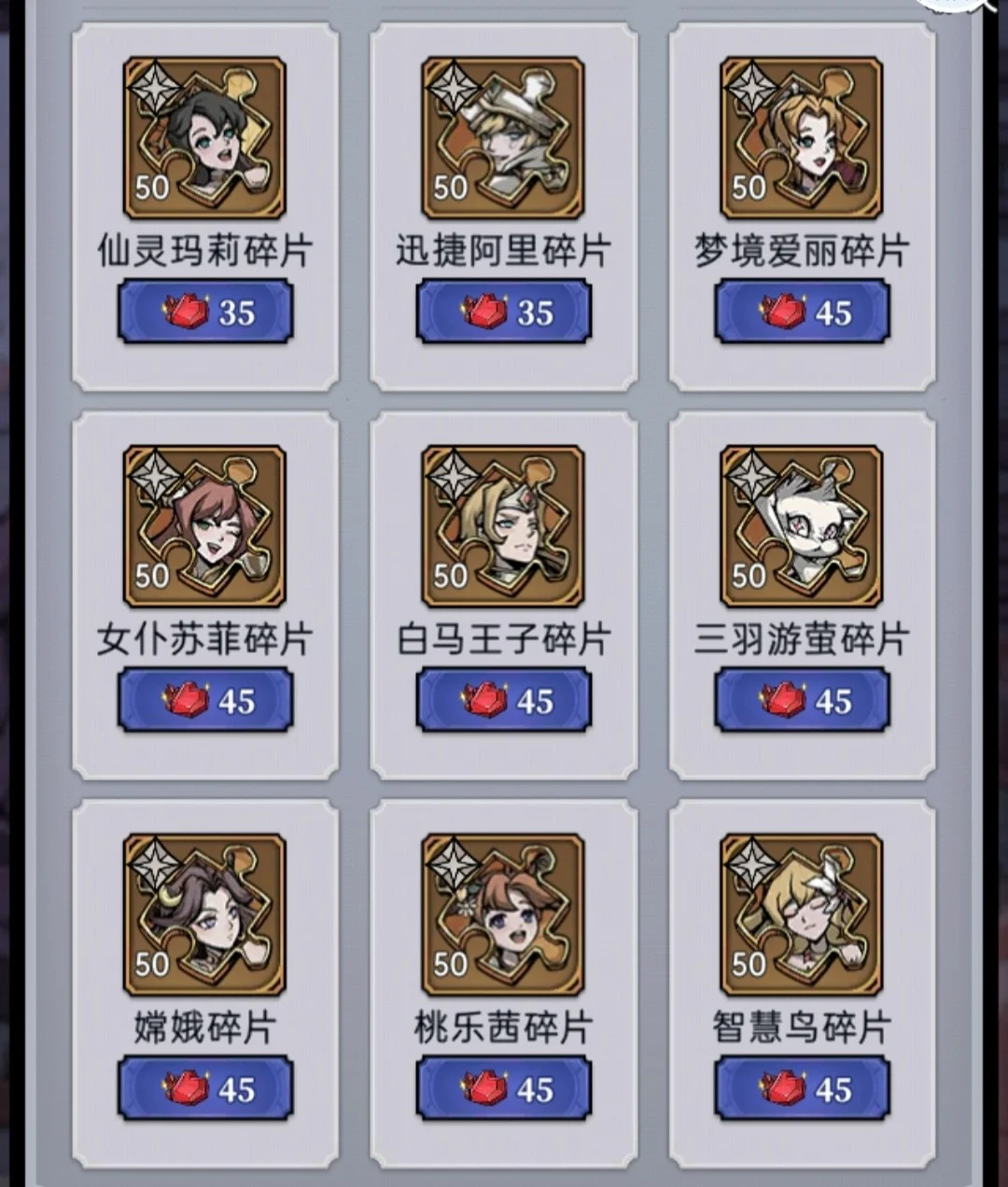Open the 迅捷阿里 fragment icon
The width and height of the screenshot is (1008, 1187).
click(x=503, y=138)
